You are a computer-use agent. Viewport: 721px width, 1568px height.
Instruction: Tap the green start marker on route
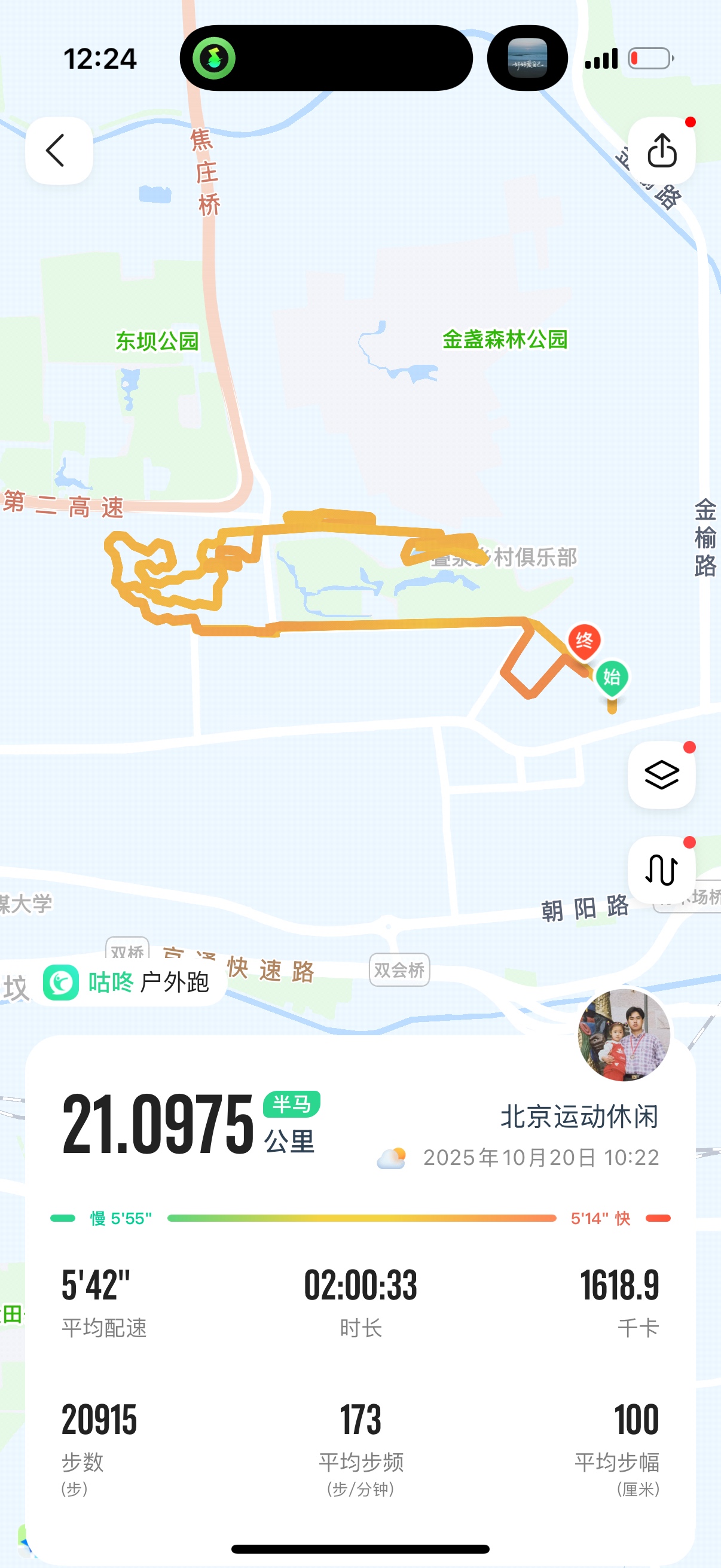pyautogui.click(x=612, y=678)
